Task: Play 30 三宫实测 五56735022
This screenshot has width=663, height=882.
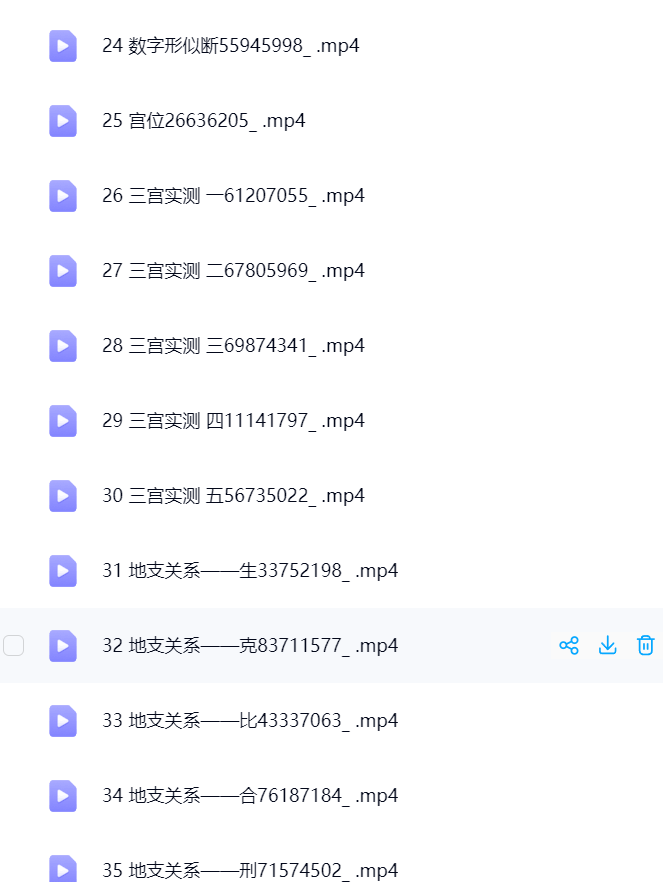Action: [x=233, y=496]
